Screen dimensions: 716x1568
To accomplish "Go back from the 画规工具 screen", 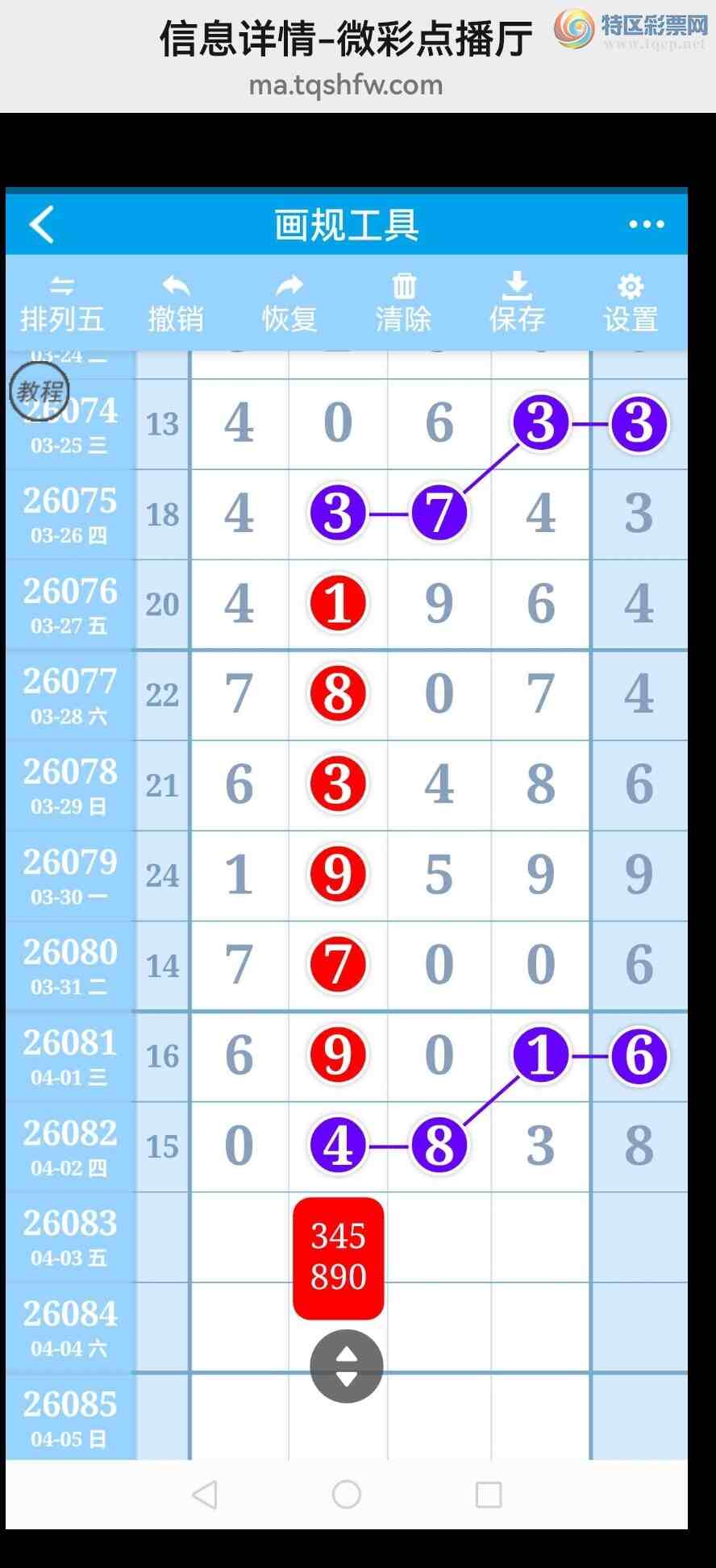I will (42, 224).
